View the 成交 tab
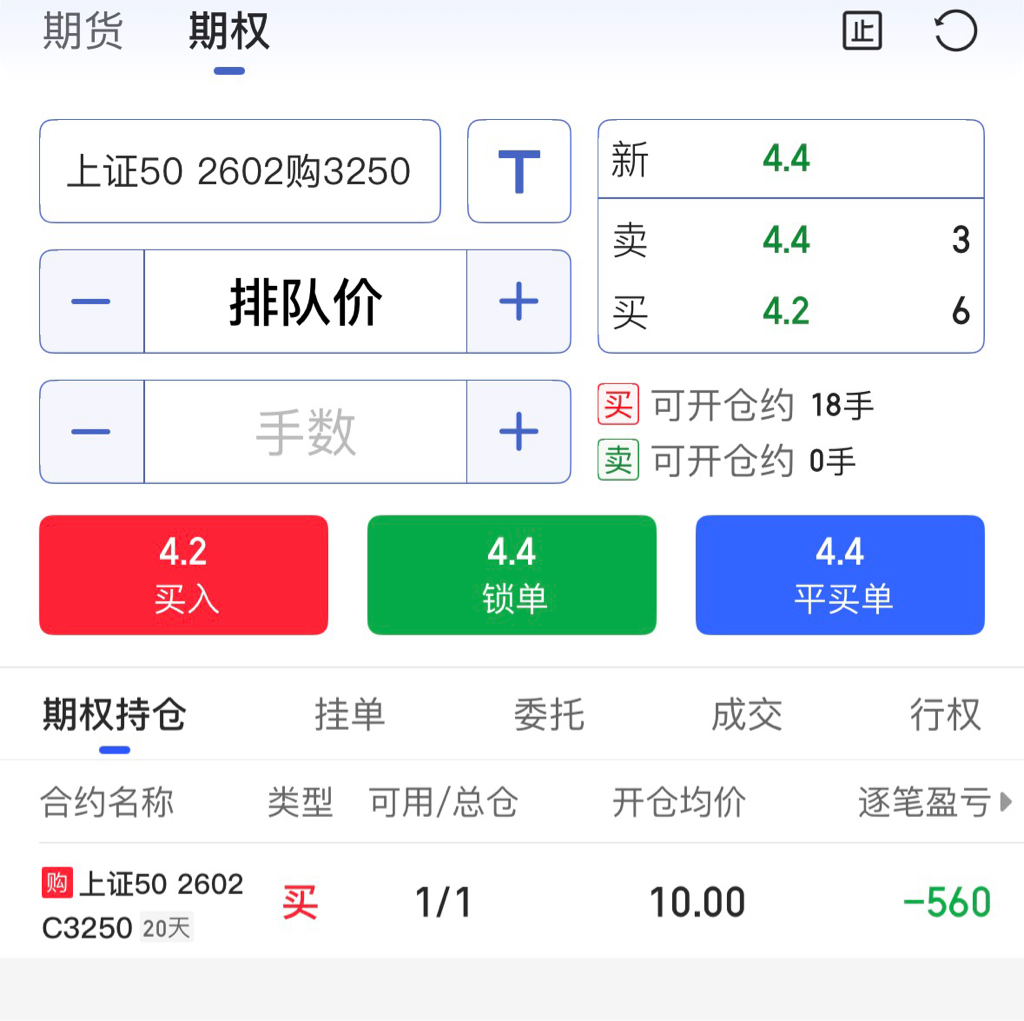 coord(746,715)
